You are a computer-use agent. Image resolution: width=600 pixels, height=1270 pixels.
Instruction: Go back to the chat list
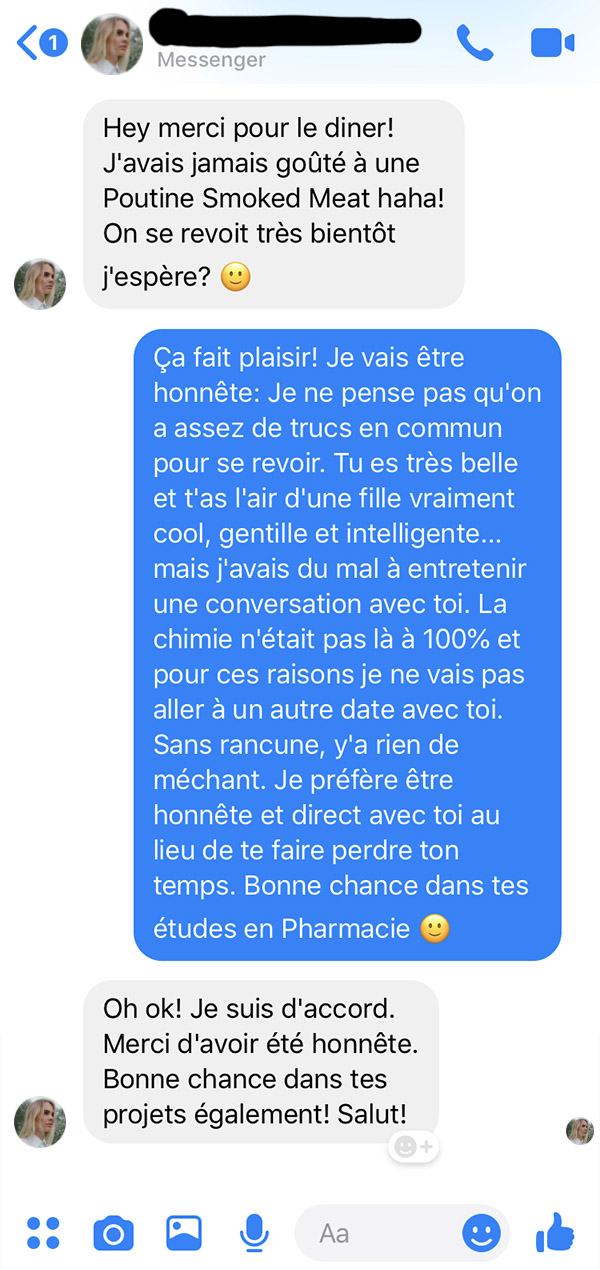coord(41,43)
